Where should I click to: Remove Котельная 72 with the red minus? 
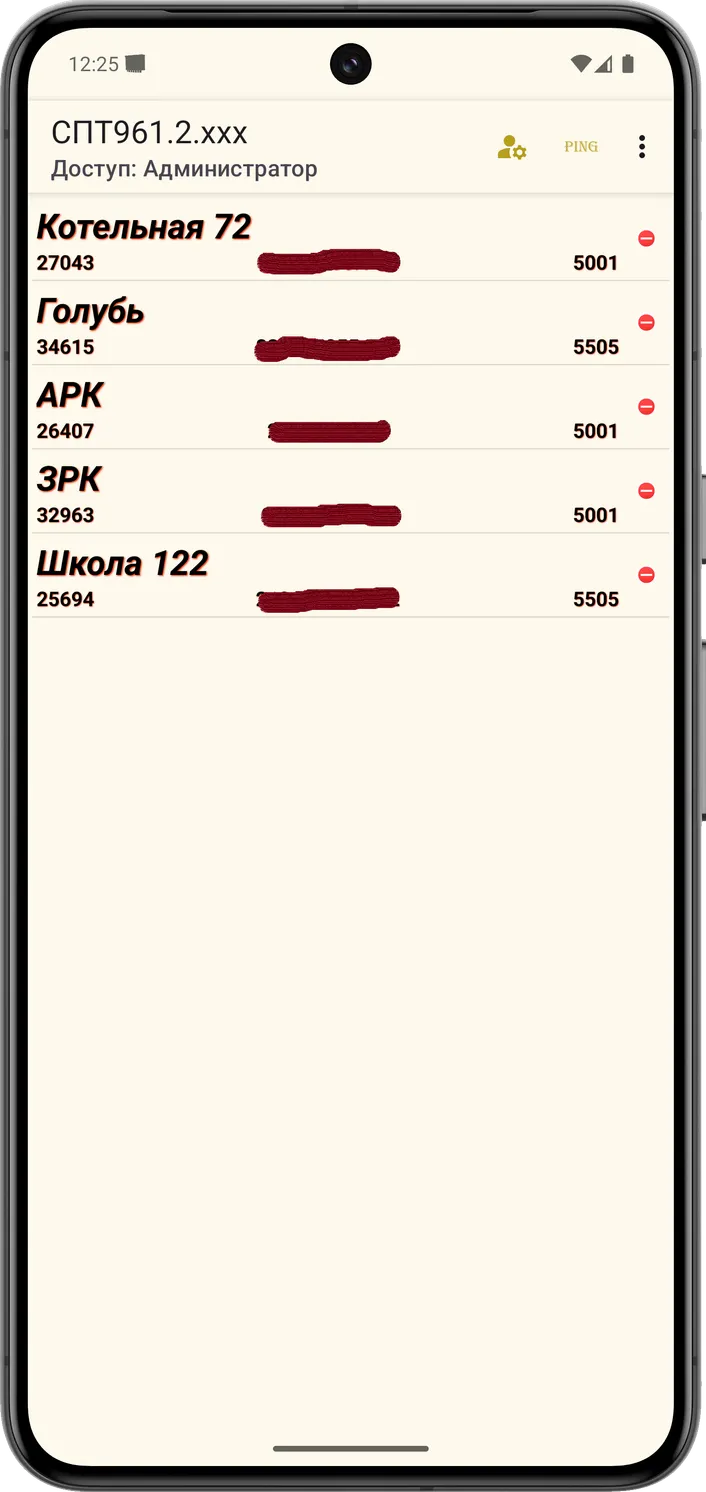pos(647,238)
